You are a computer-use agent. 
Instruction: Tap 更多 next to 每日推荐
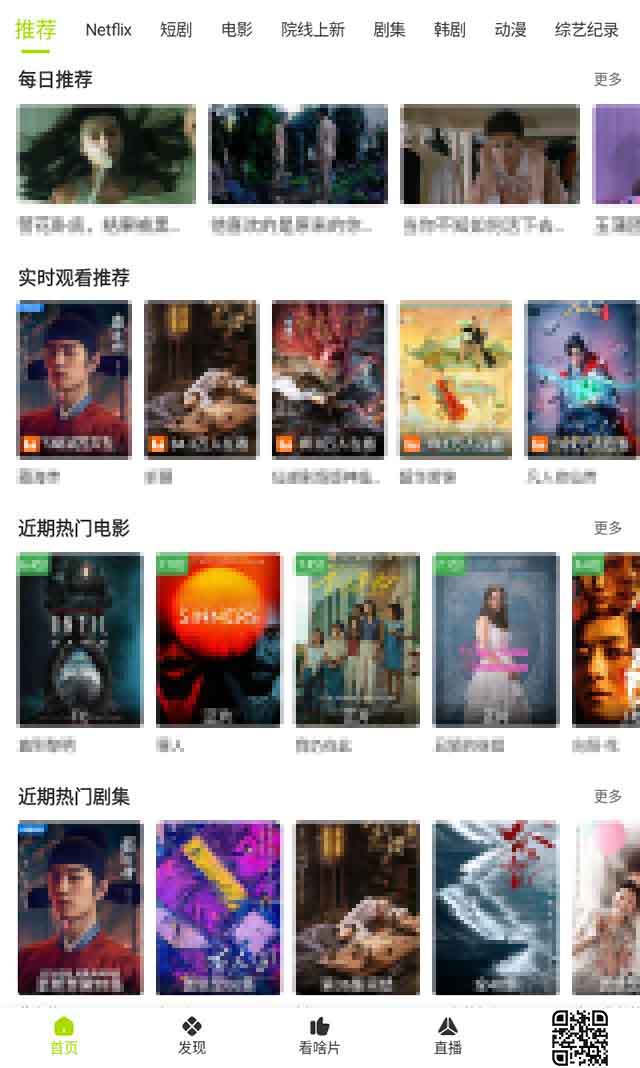tap(608, 79)
